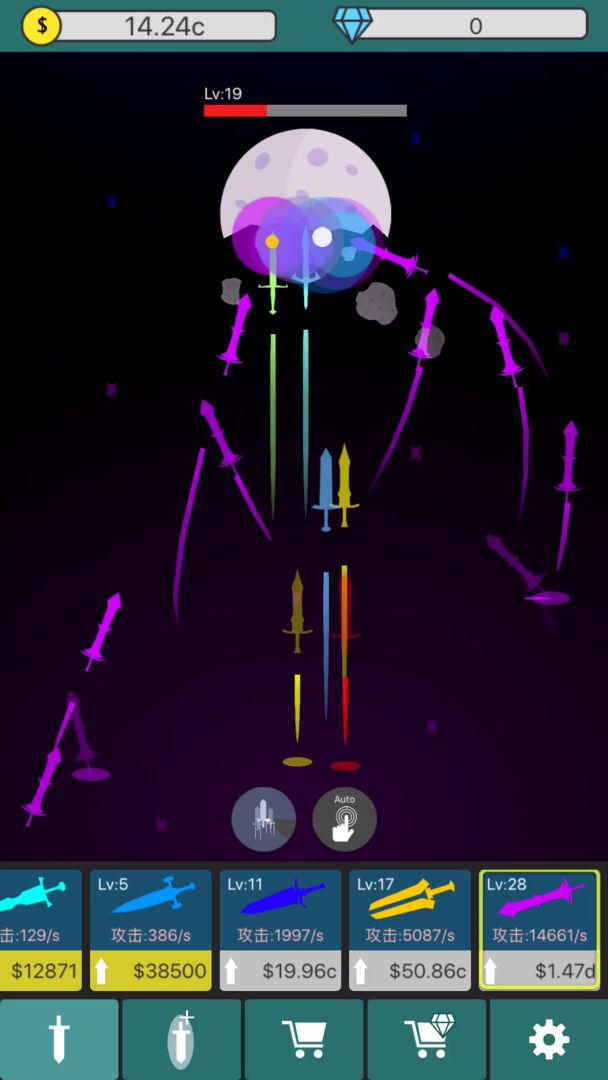The width and height of the screenshot is (608, 1080).
Task: Open the diamond shop tab
Action: point(427,1039)
